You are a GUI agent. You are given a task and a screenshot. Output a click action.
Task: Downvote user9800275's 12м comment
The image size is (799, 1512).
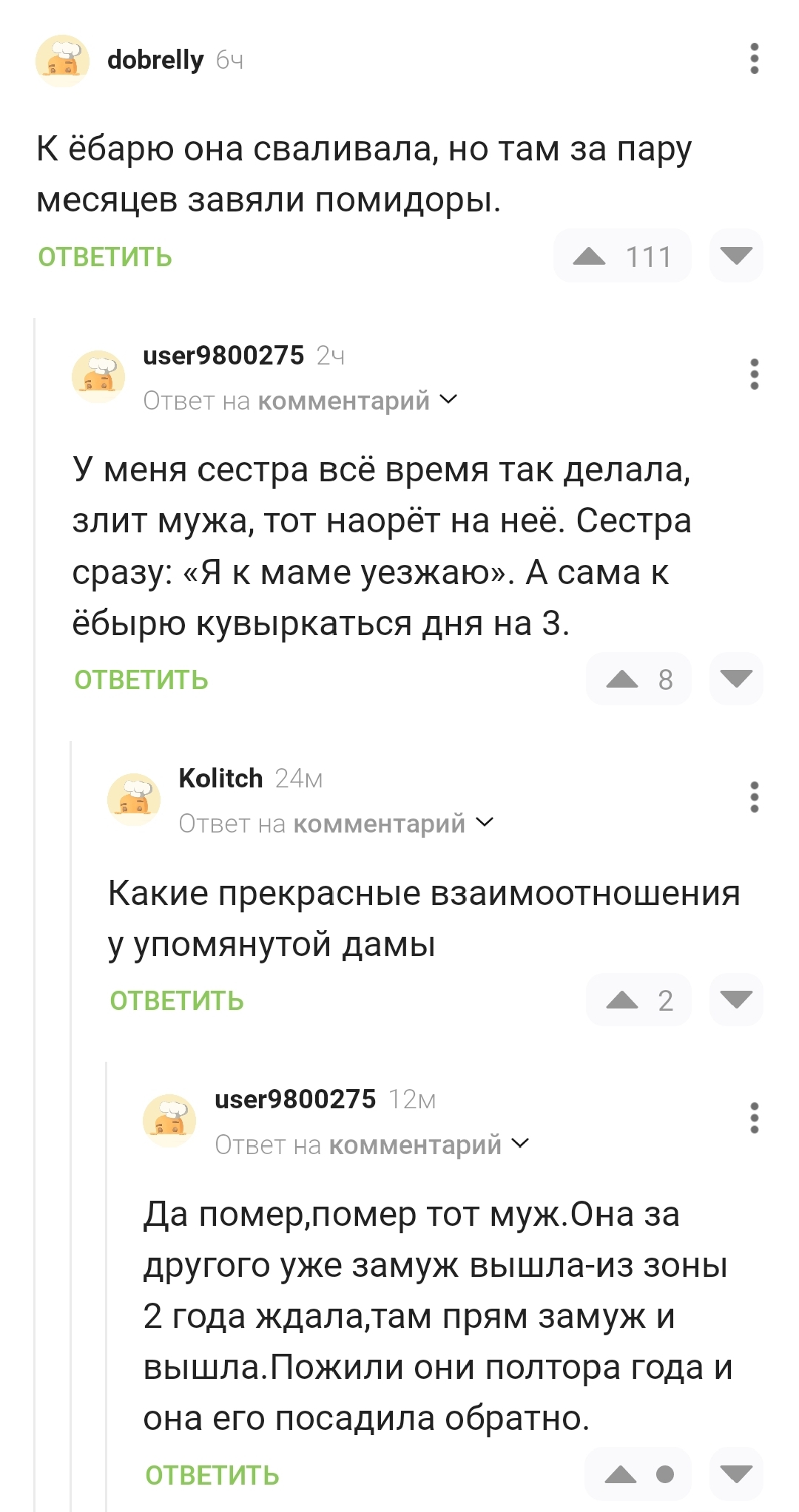(736, 1475)
